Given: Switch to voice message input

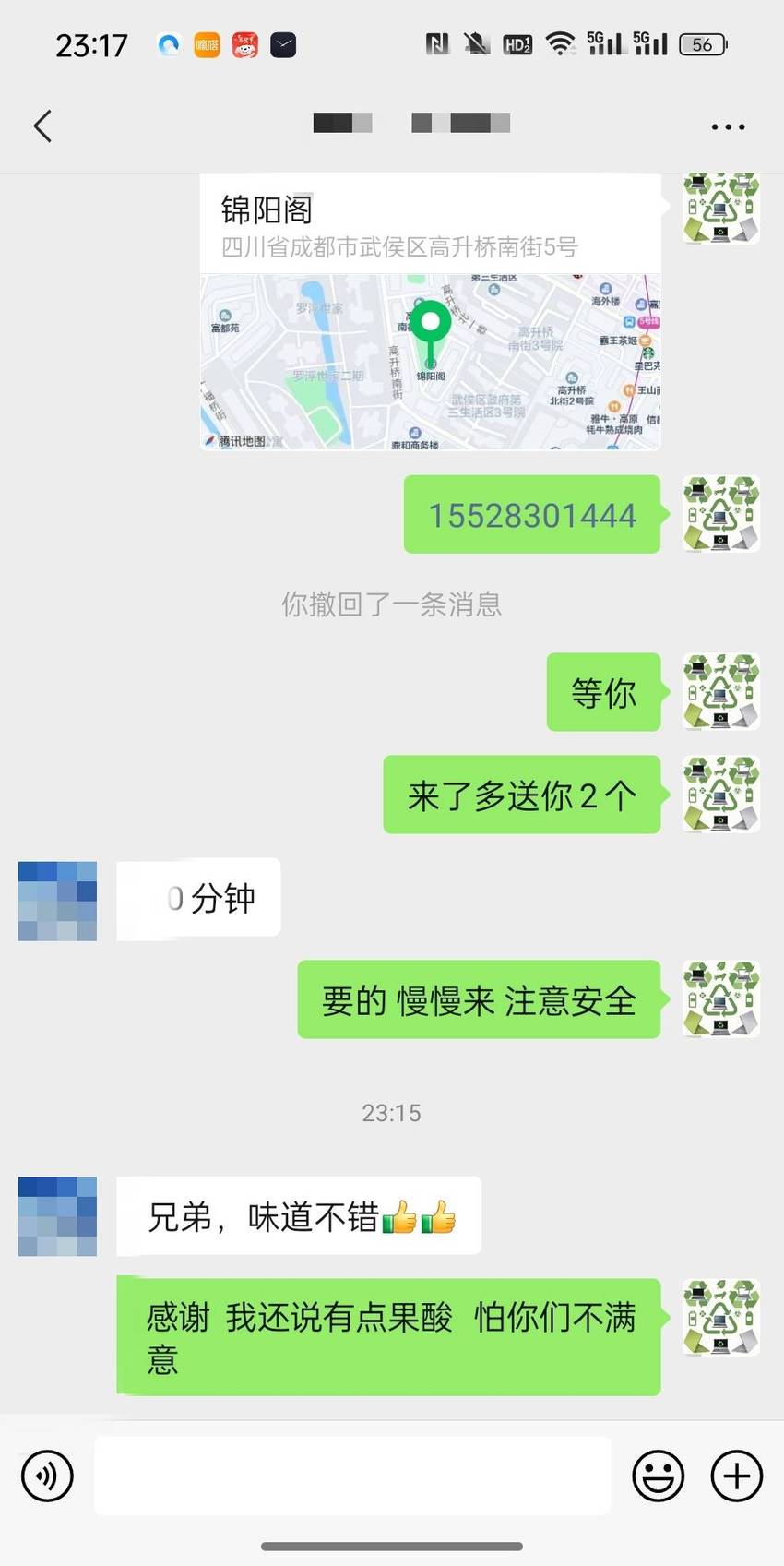Looking at the screenshot, I should coord(47,1476).
